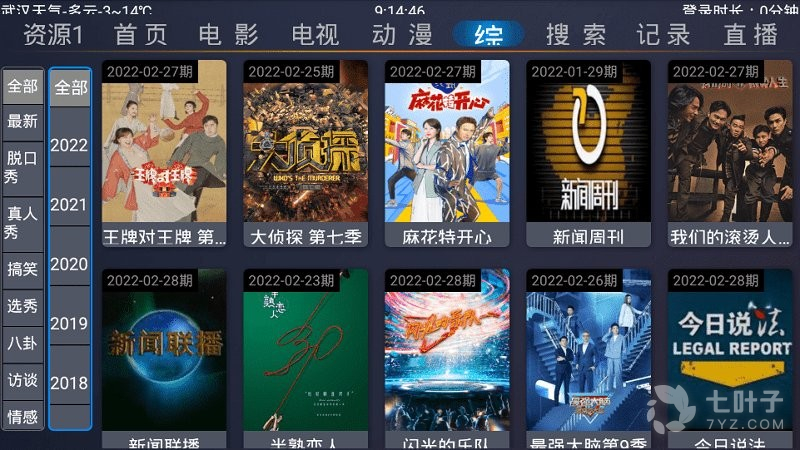The width and height of the screenshot is (800, 450).
Task: Switch to the 电视 tab
Action: click(315, 34)
